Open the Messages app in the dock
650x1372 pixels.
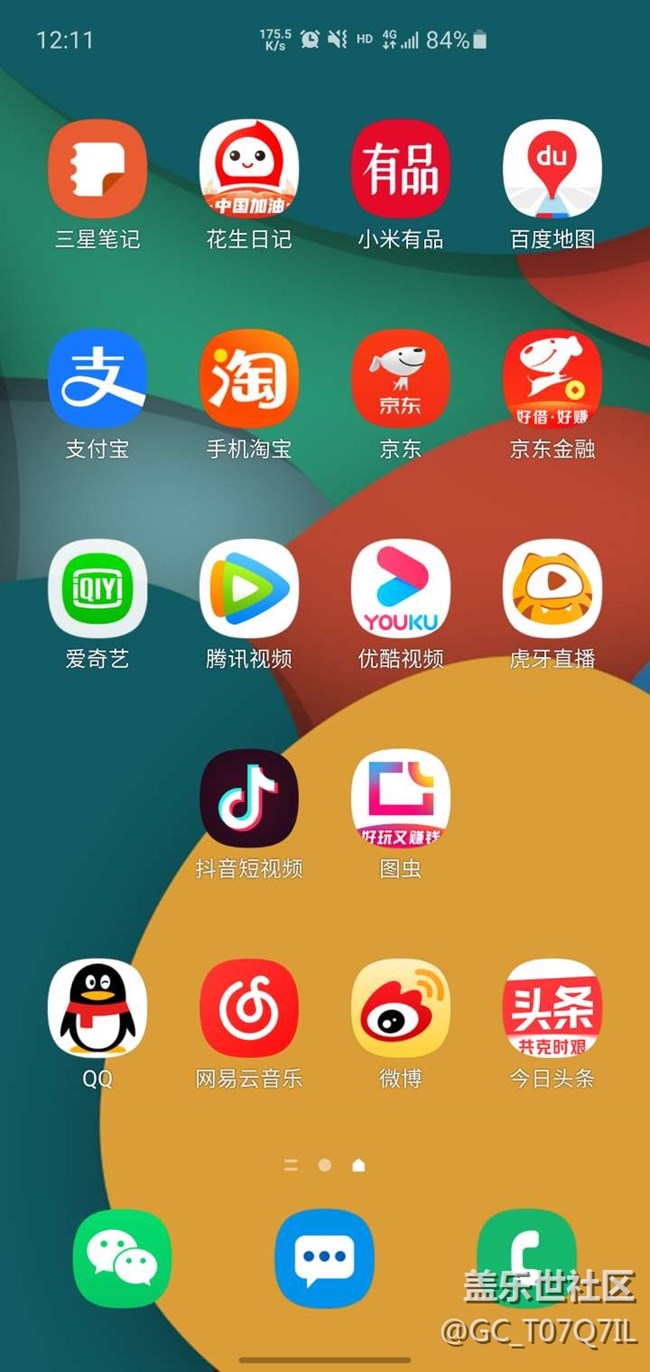(x=324, y=1258)
